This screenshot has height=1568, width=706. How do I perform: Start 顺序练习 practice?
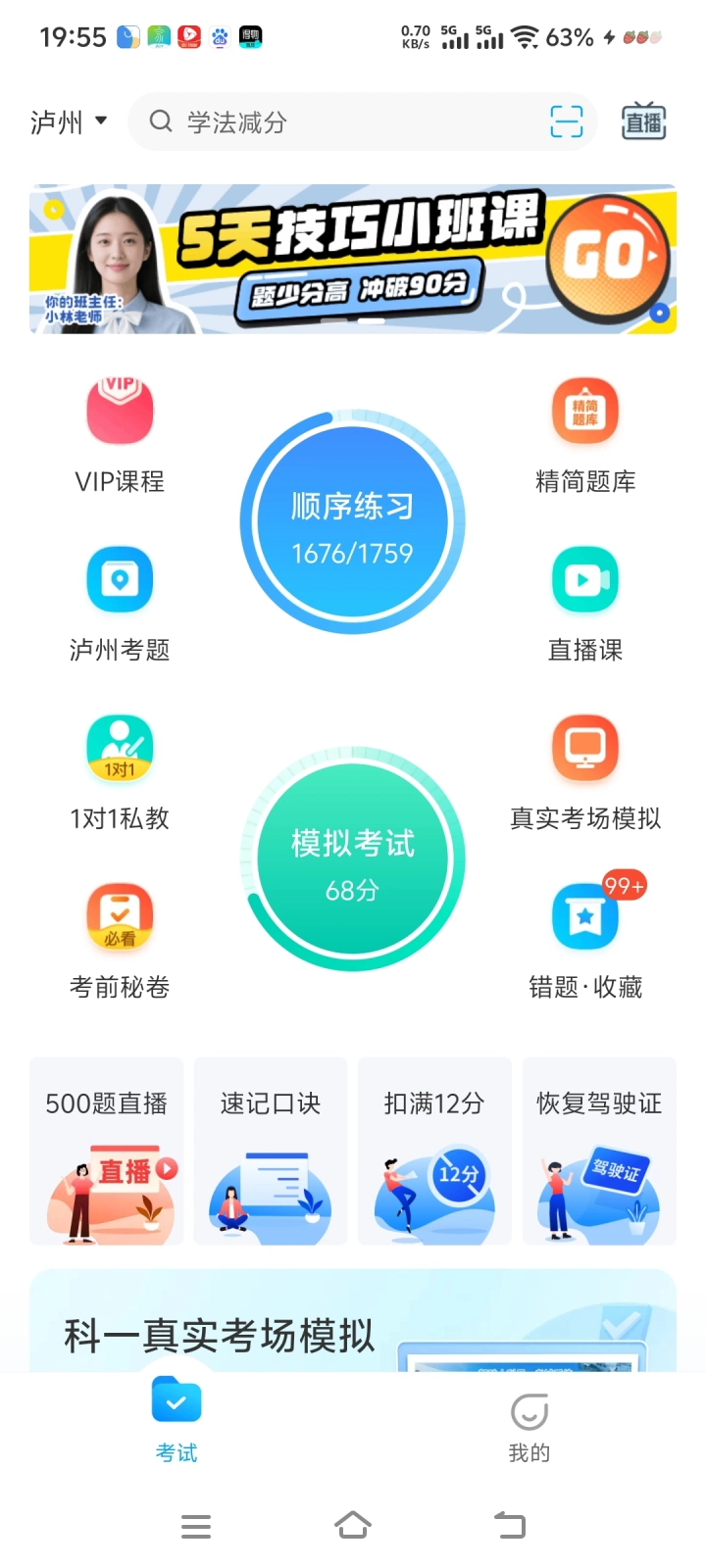click(353, 522)
